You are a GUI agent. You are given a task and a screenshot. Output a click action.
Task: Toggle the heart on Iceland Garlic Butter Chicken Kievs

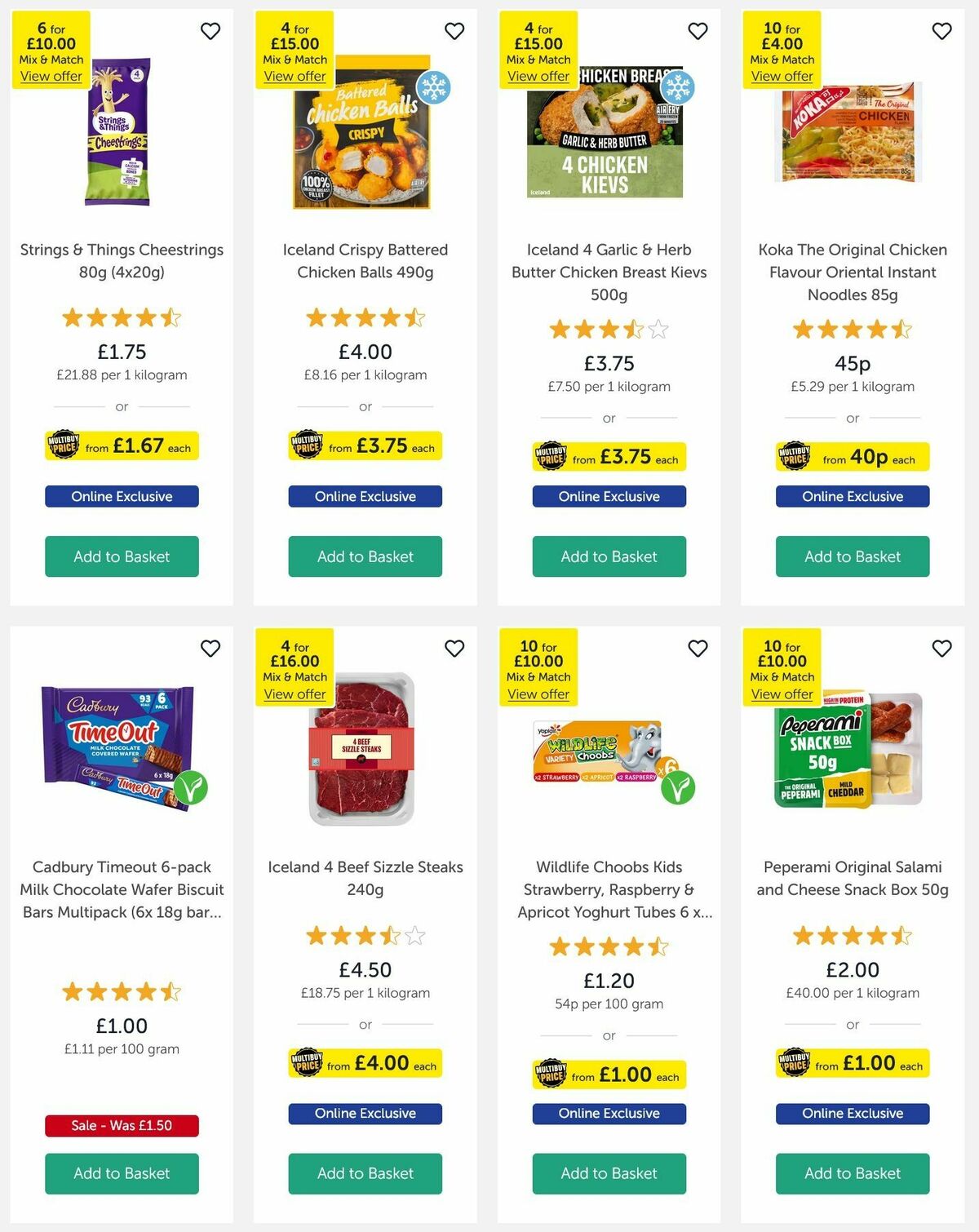pos(698,31)
